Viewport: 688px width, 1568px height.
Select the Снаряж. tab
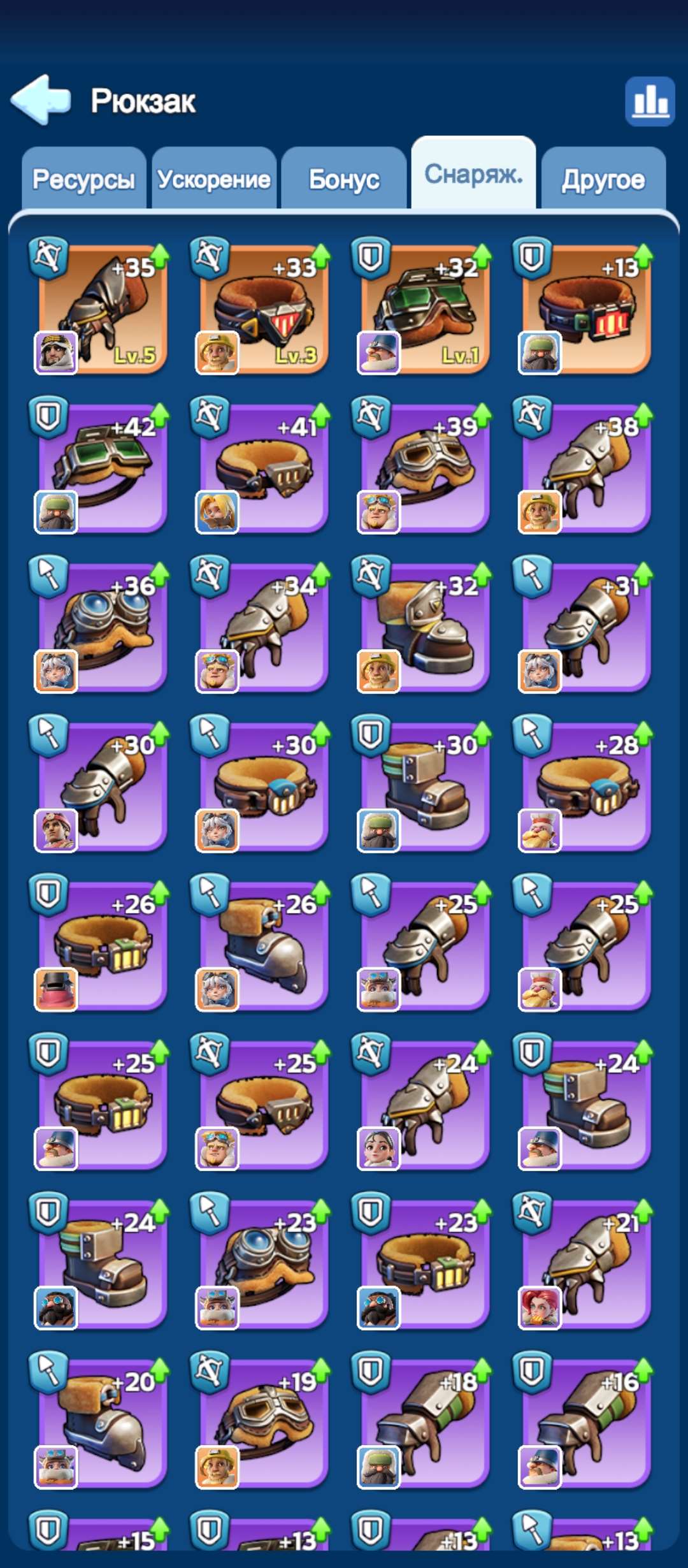click(x=473, y=173)
